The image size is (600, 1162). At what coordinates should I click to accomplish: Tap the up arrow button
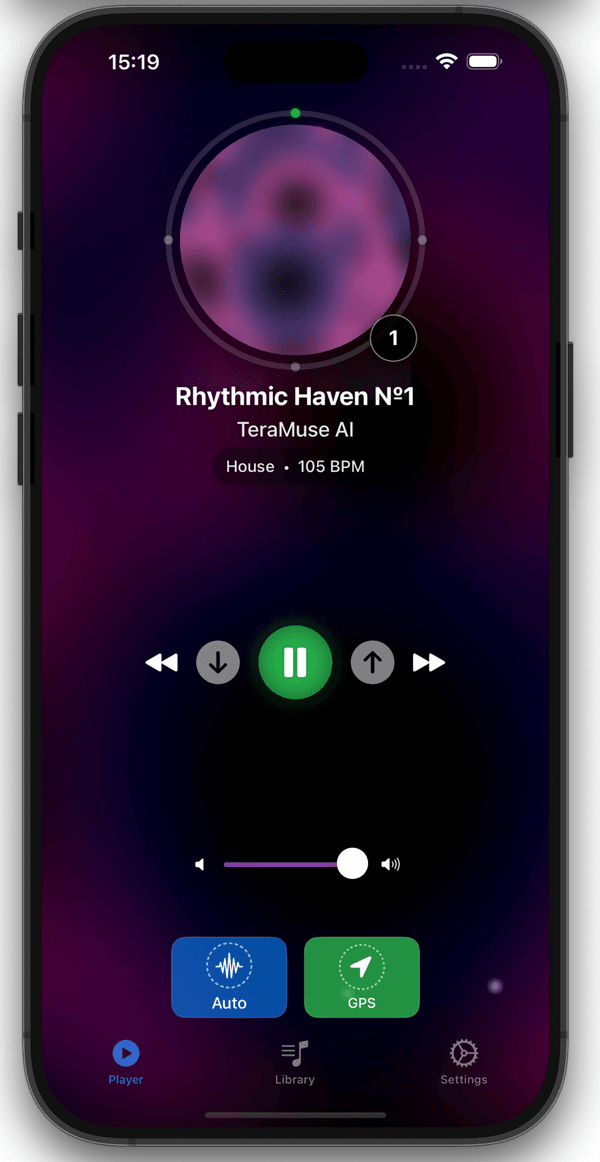click(372, 662)
